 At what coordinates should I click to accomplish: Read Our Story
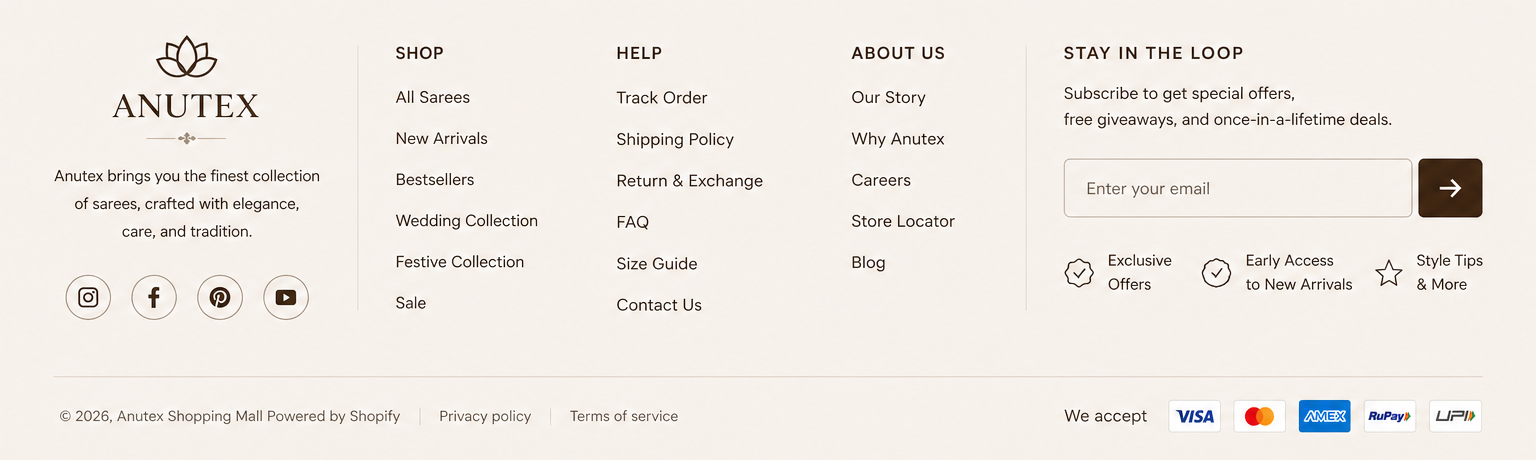tap(888, 97)
